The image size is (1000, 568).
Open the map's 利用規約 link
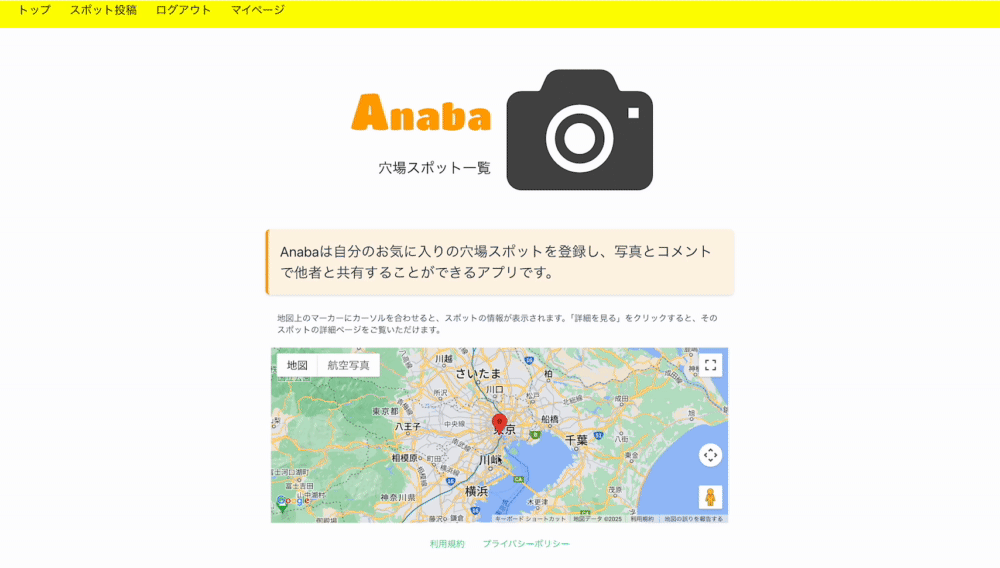[x=642, y=519]
